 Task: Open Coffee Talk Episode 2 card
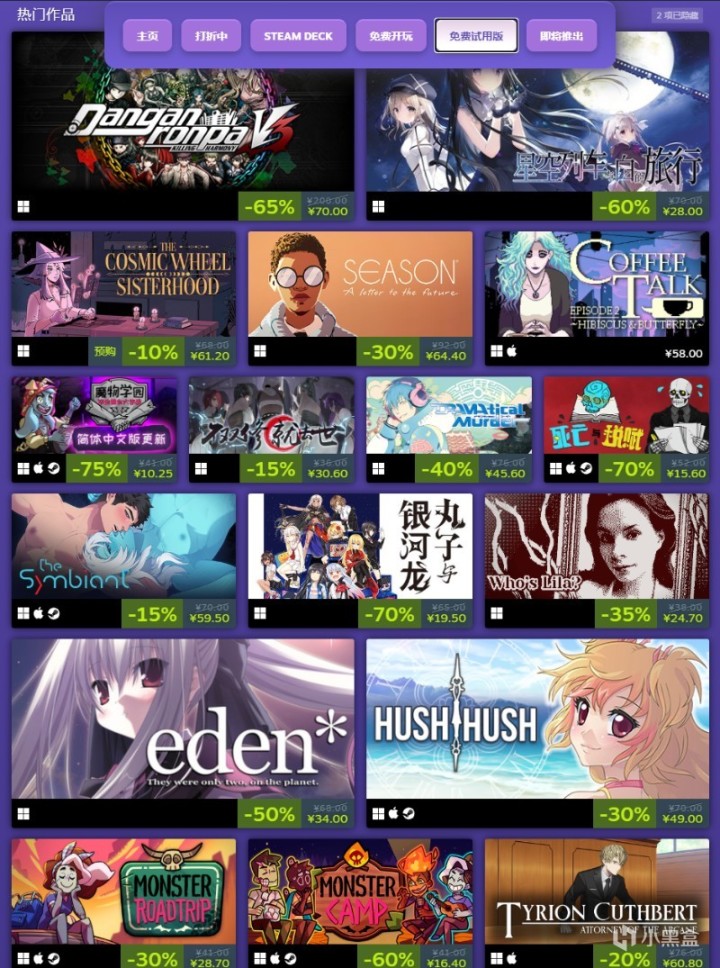(597, 285)
